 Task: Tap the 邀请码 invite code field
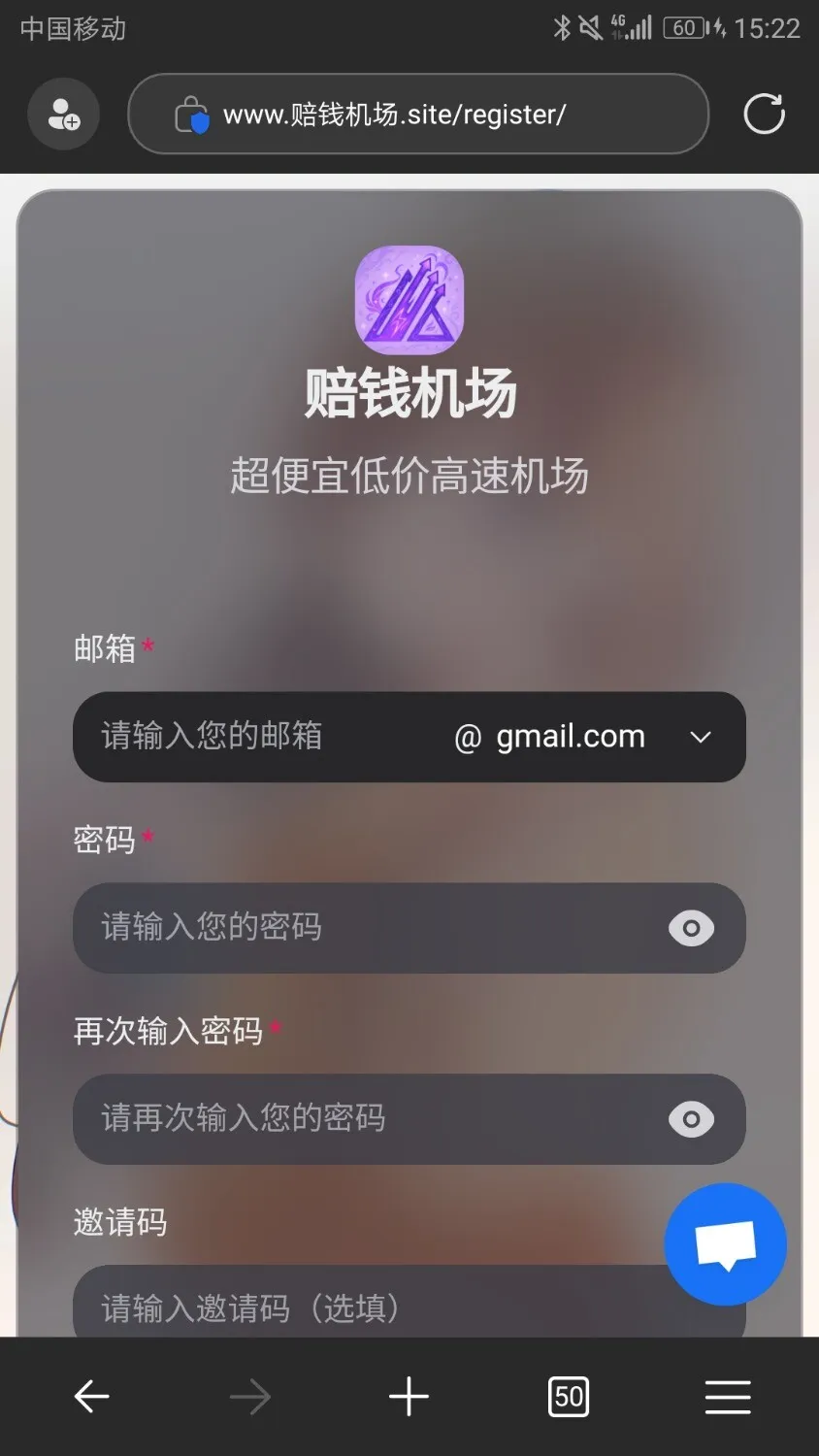[x=359, y=1307]
